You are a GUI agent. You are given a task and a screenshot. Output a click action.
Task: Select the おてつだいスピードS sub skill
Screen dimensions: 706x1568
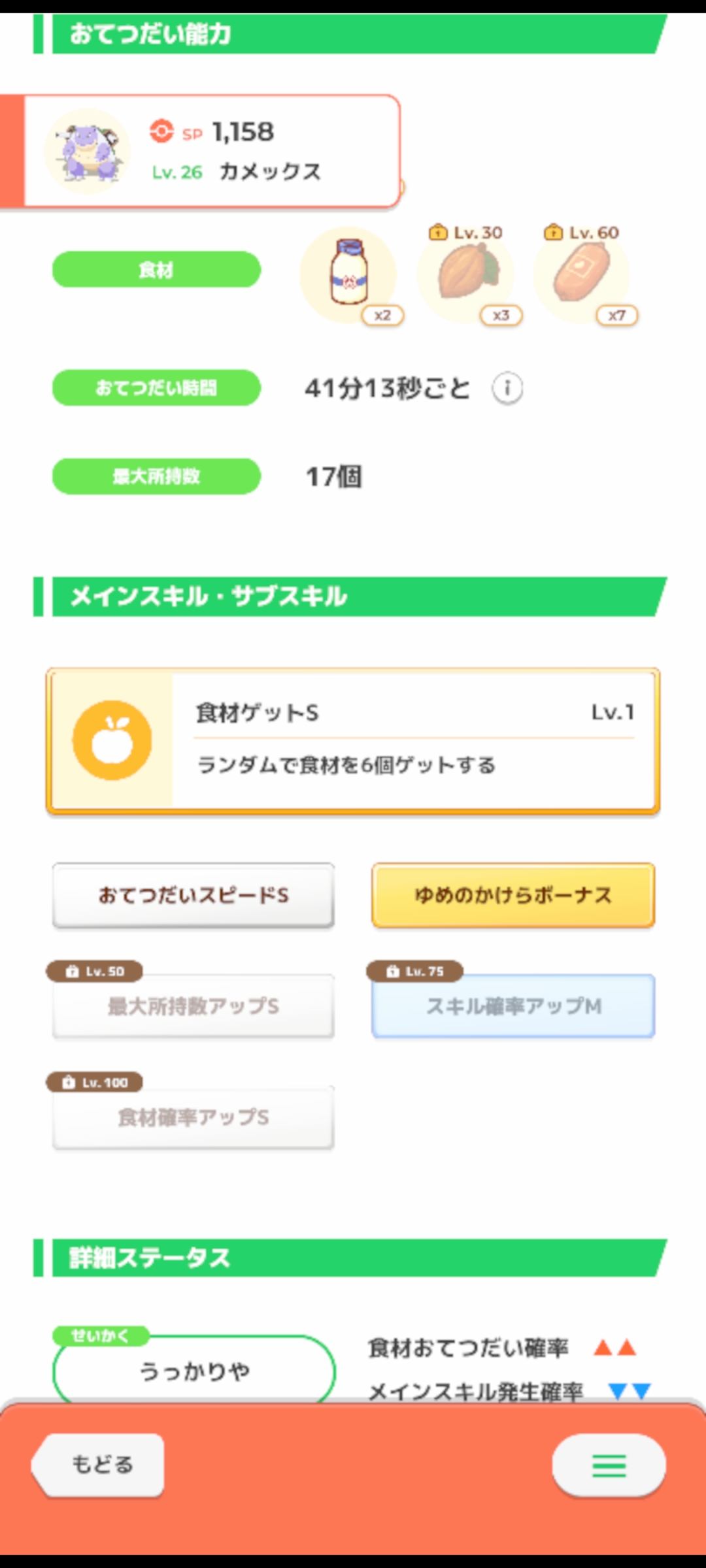click(x=193, y=895)
